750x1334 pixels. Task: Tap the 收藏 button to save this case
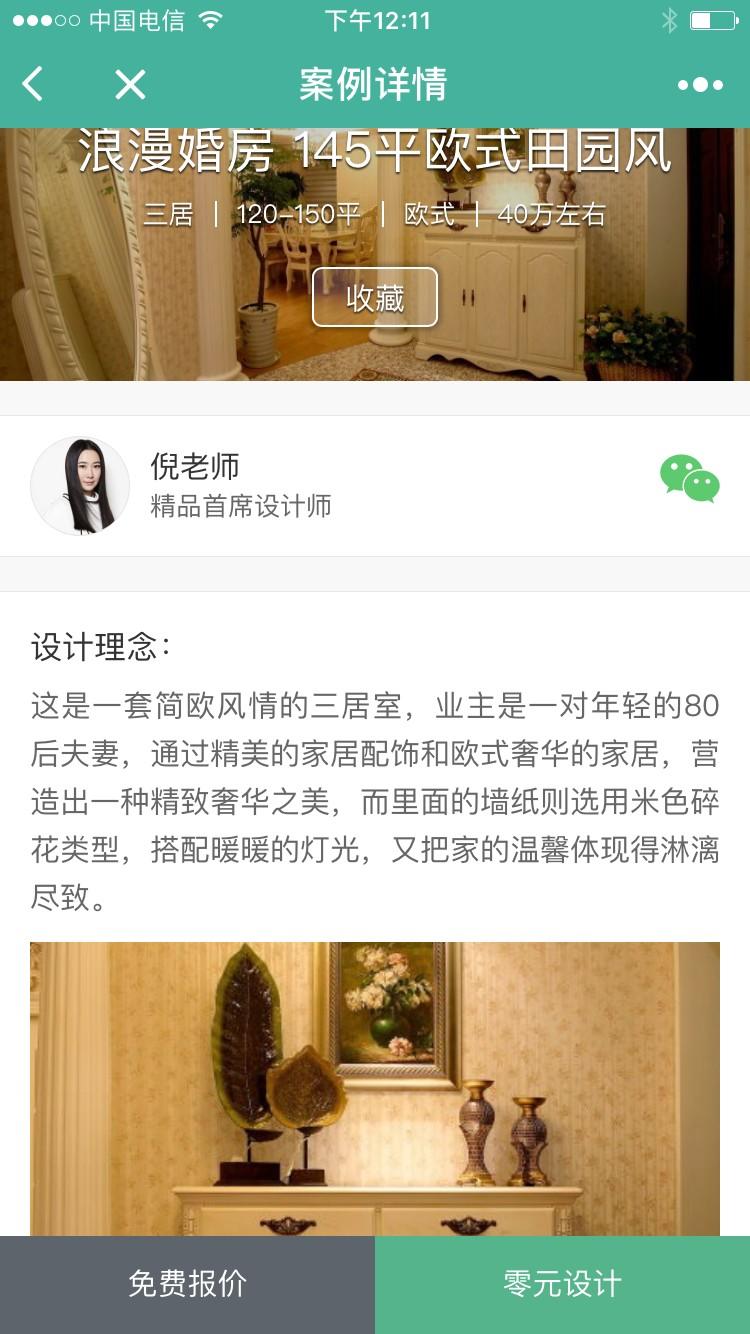[x=375, y=297]
